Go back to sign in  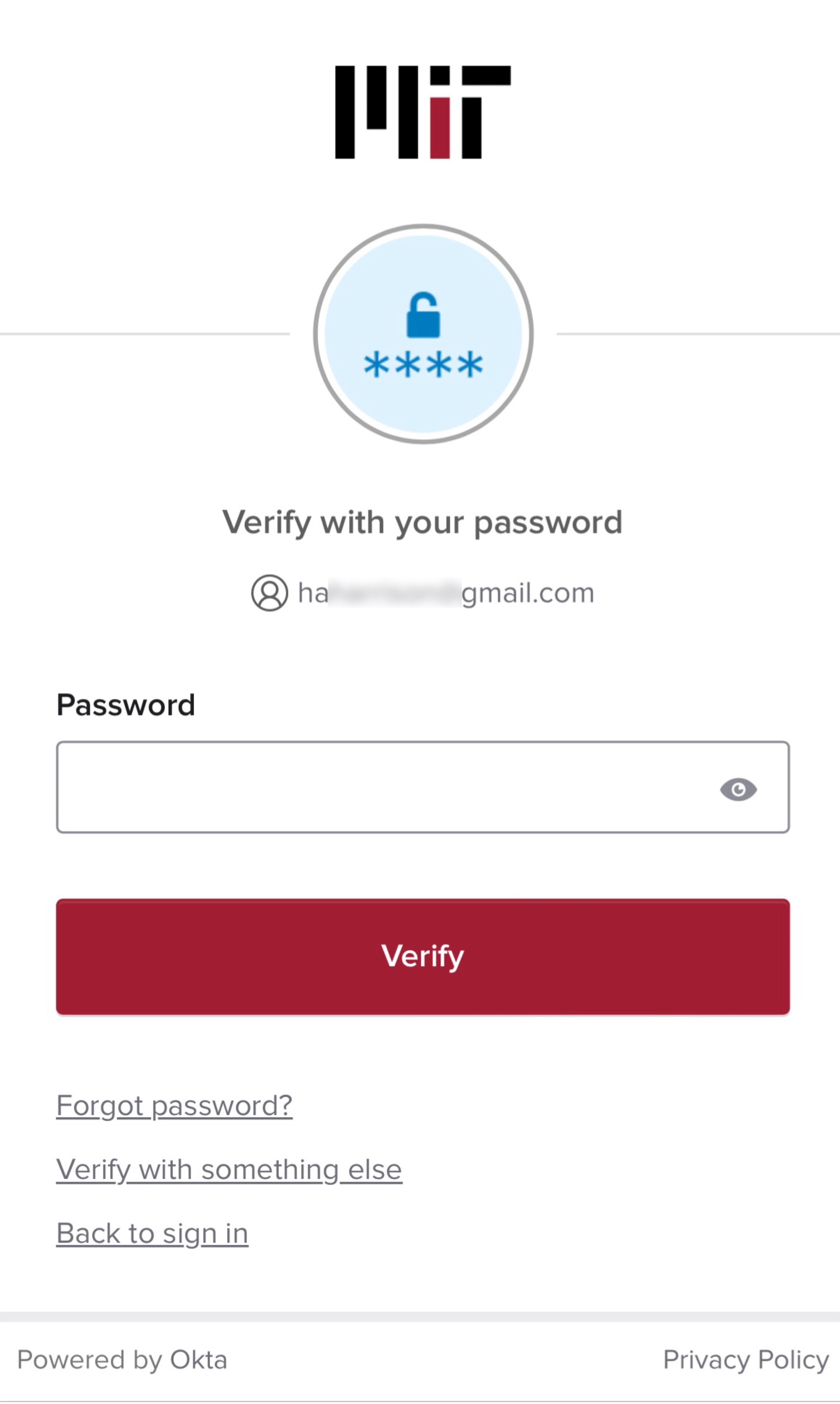coord(152,1234)
